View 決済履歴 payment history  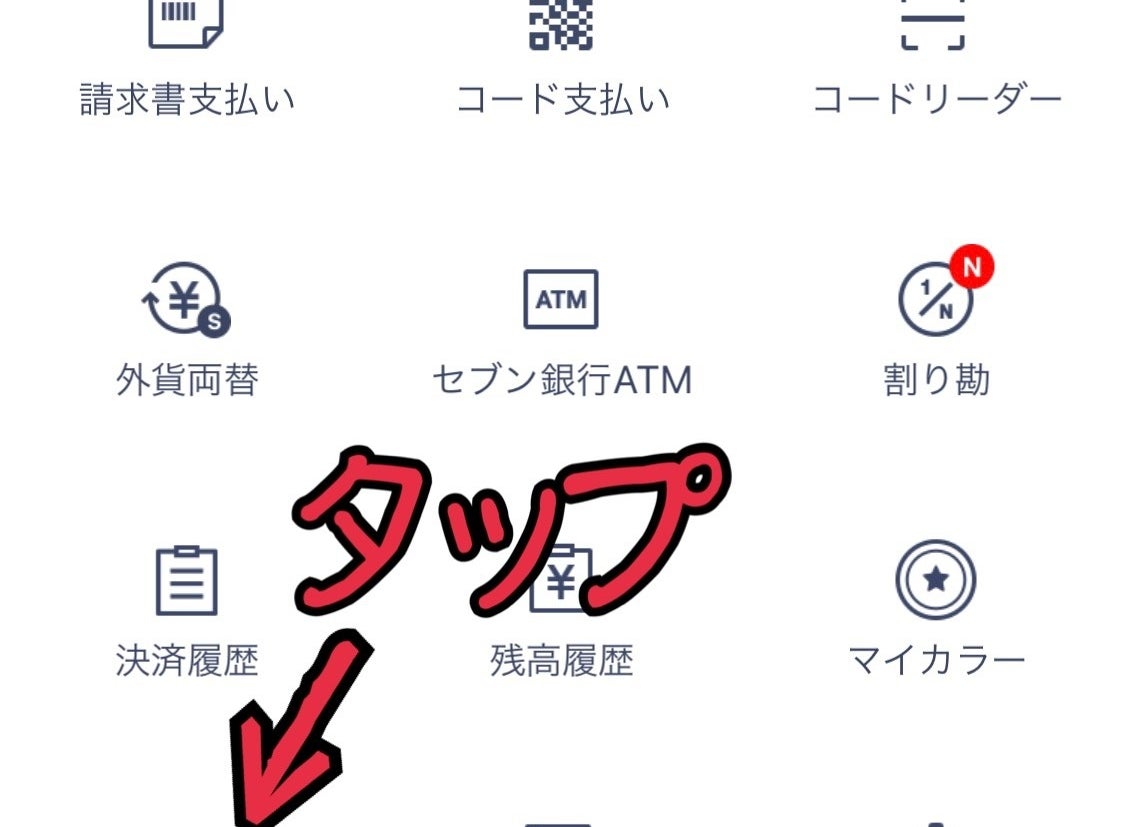pos(187,610)
